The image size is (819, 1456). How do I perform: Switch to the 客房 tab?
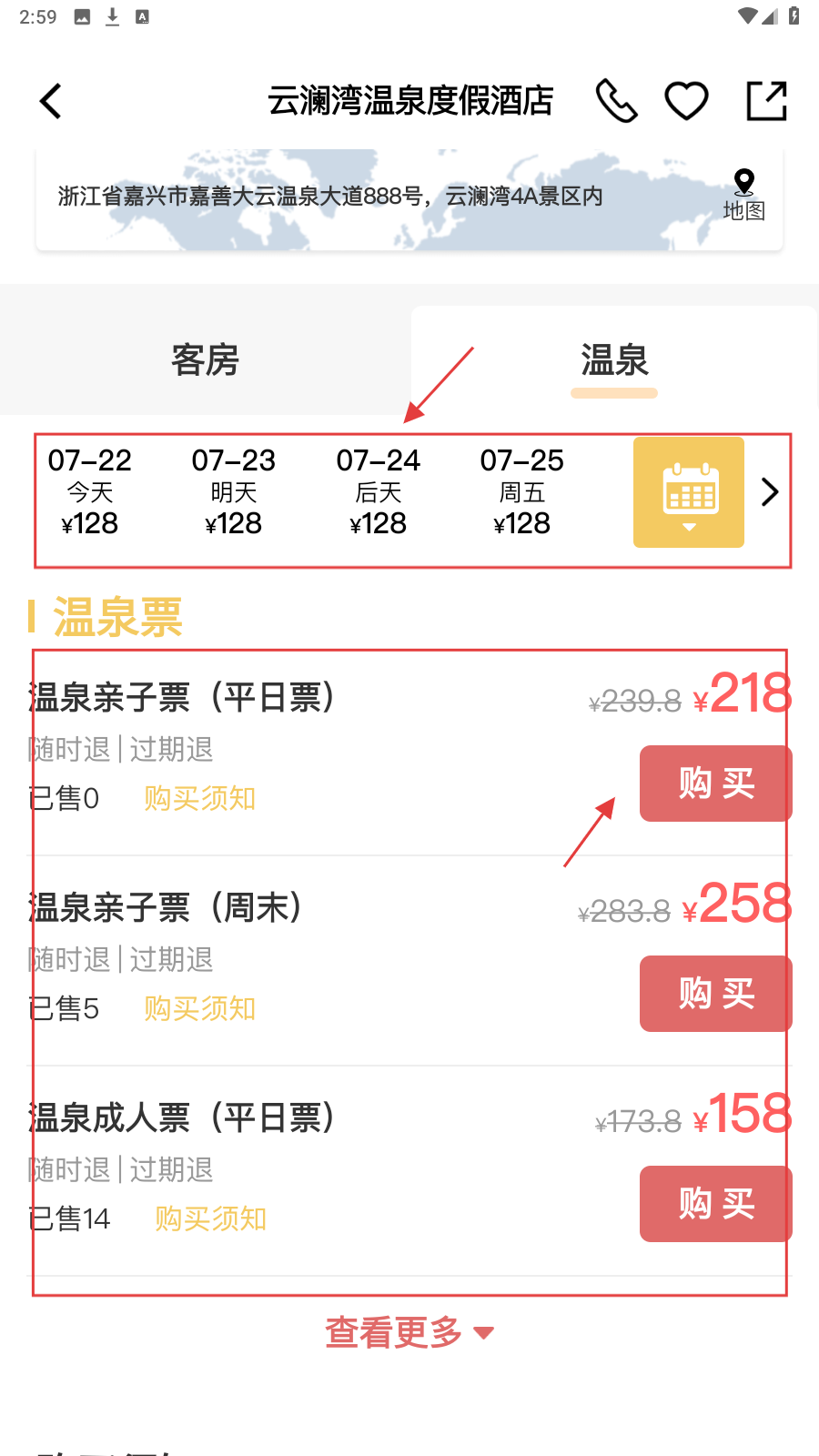tap(205, 360)
